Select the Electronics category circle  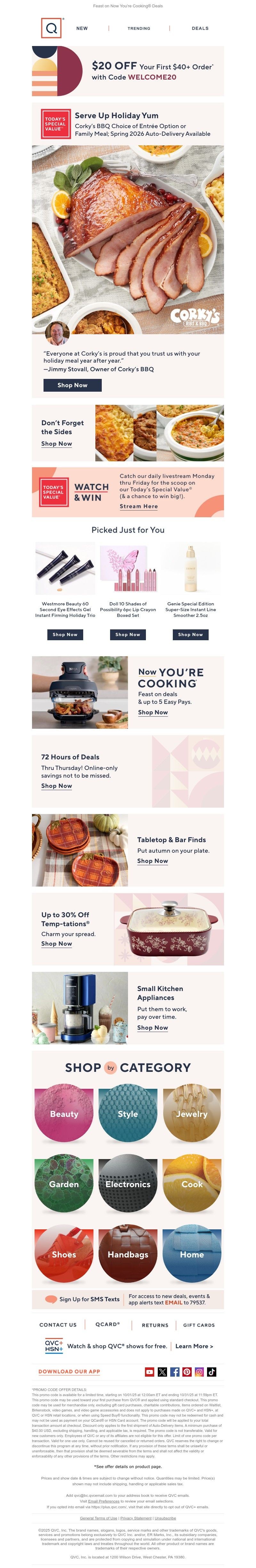point(127,1184)
